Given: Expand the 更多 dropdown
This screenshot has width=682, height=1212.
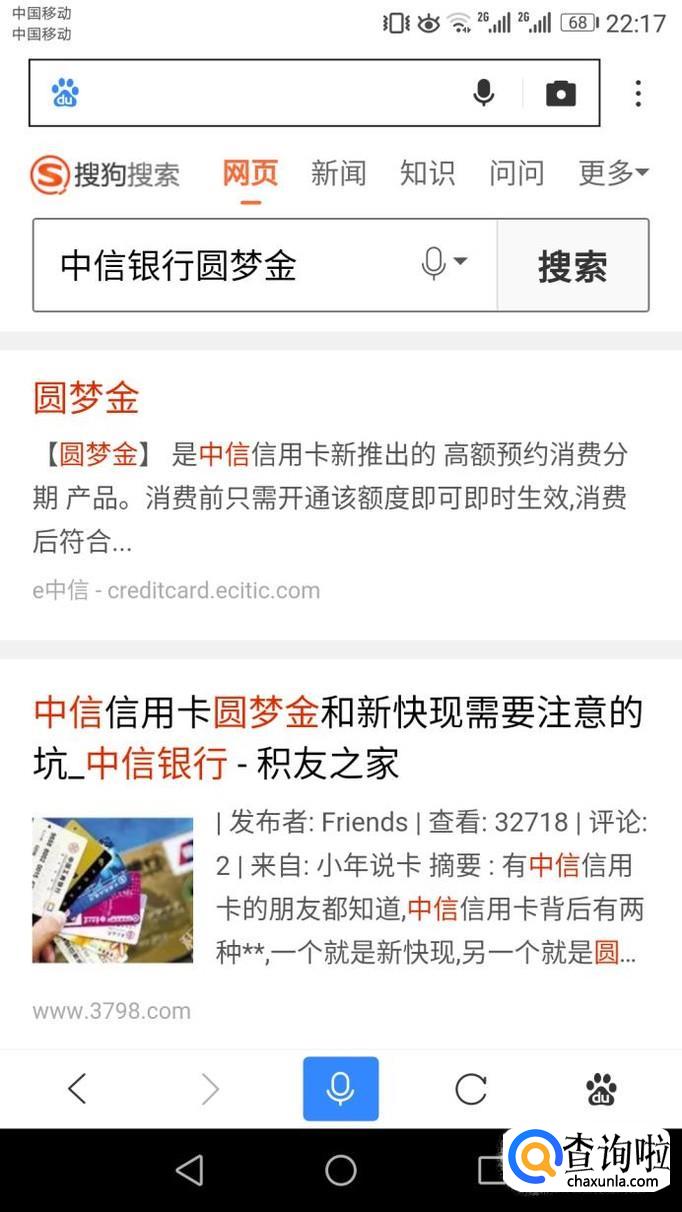Looking at the screenshot, I should click(612, 173).
